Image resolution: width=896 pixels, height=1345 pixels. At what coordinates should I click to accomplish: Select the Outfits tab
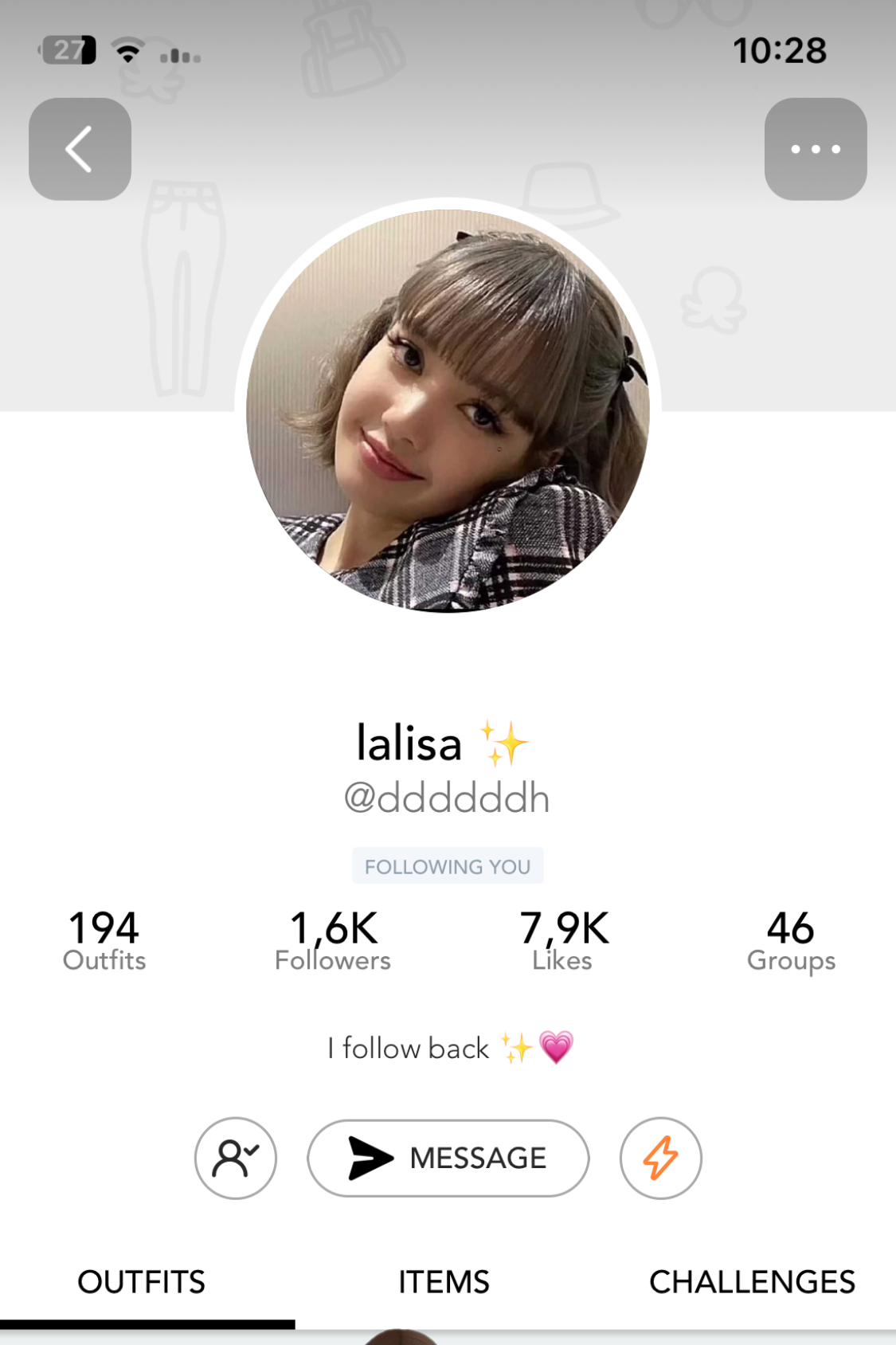(142, 1282)
